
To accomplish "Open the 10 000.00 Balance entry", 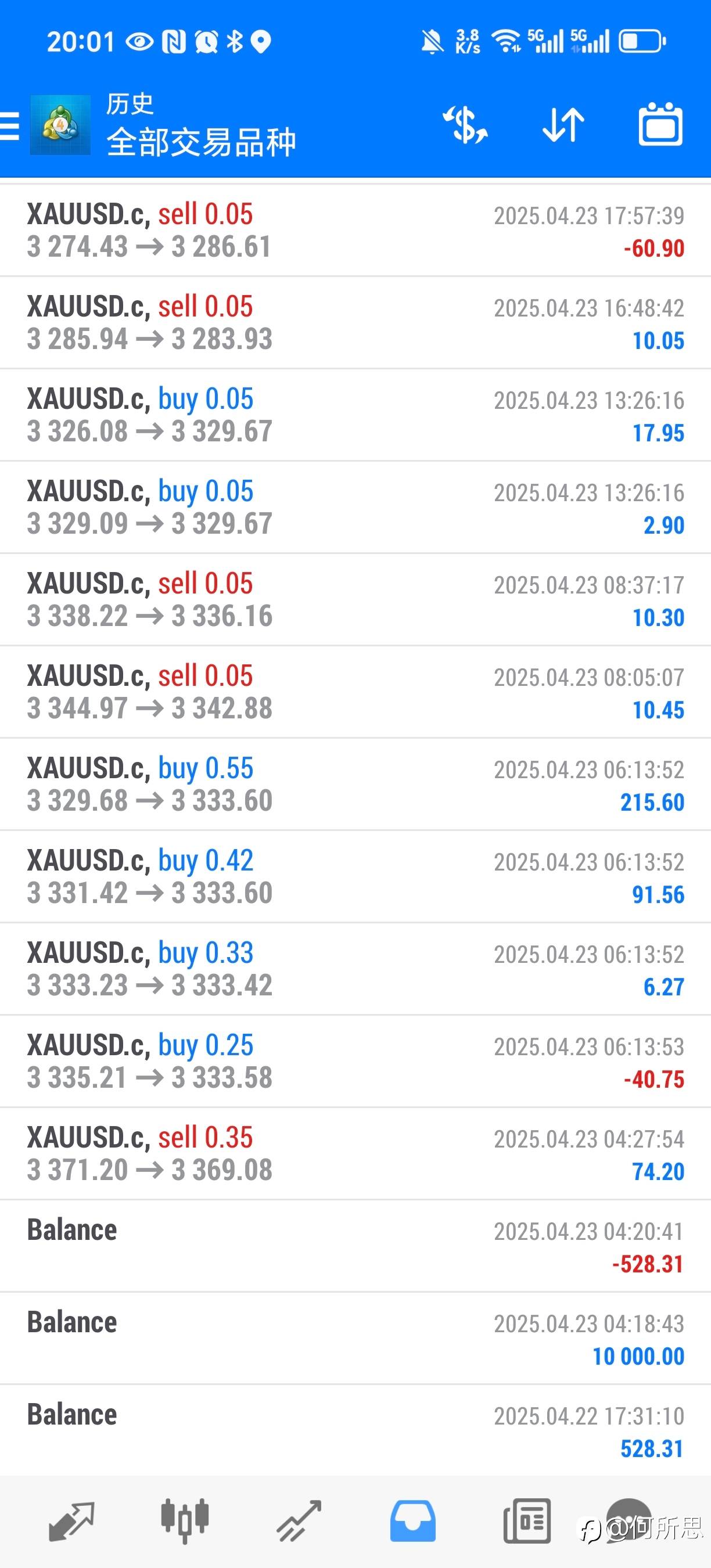I will [355, 1338].
